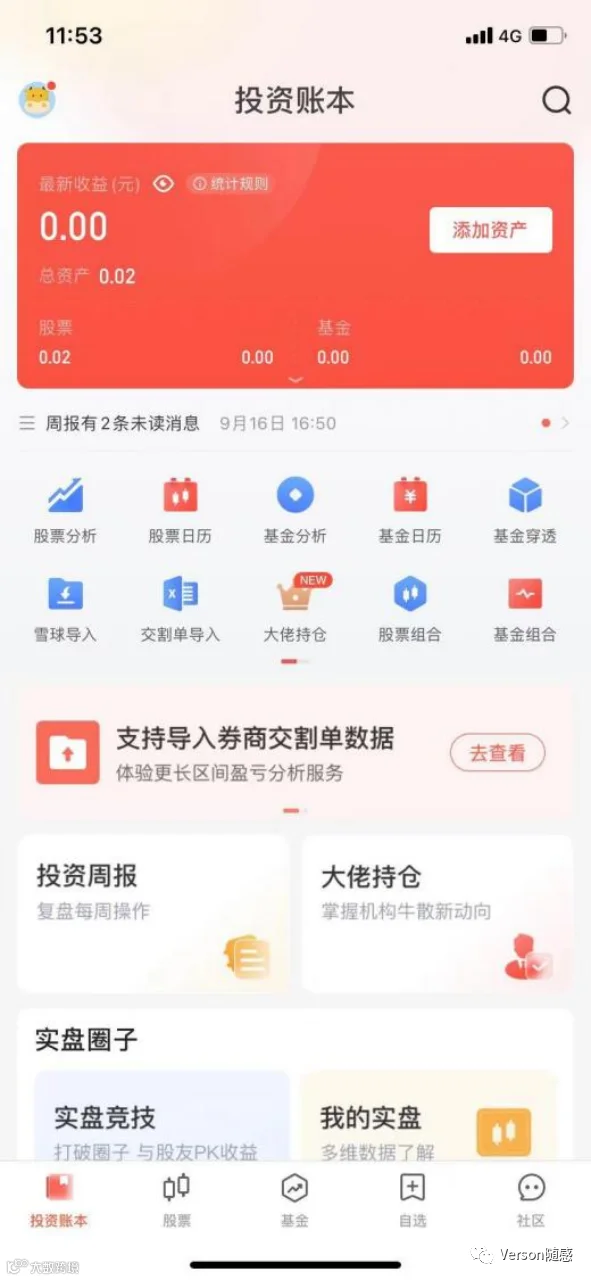This screenshot has width=591, height=1280.
Task: Switch to the 社区 tab
Action: pos(531,1200)
